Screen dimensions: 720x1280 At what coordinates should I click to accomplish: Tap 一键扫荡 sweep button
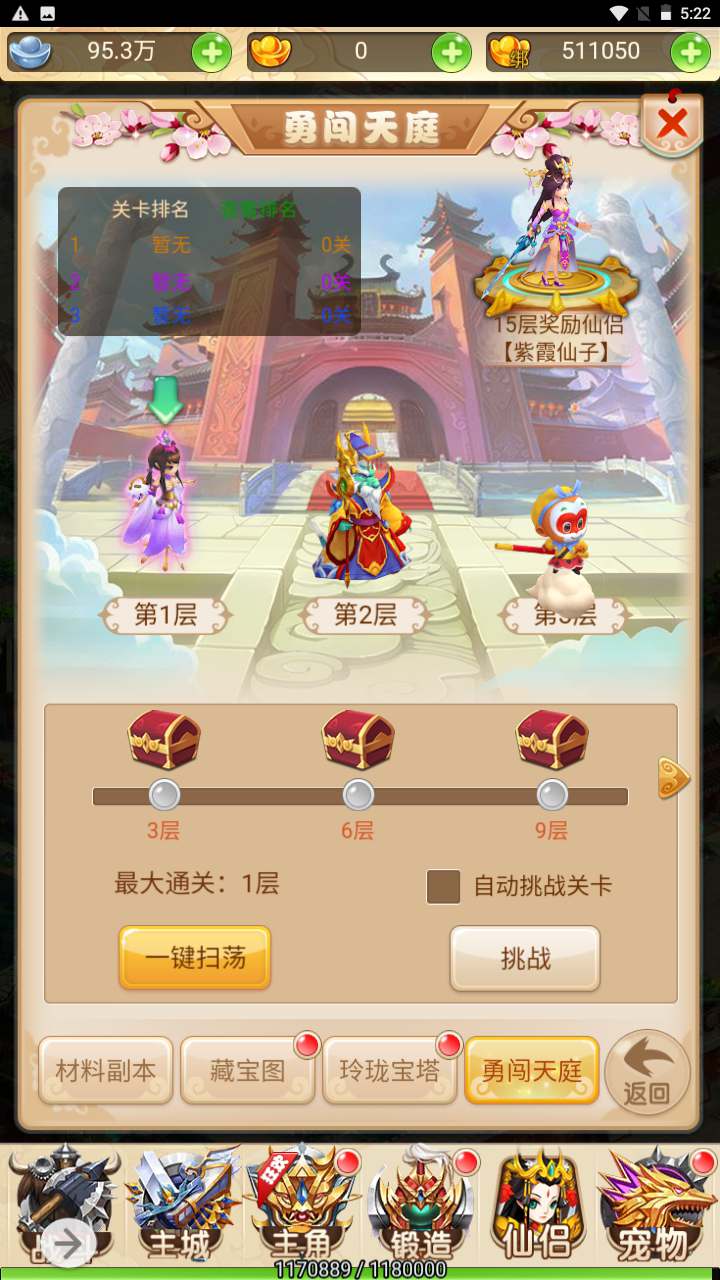195,958
